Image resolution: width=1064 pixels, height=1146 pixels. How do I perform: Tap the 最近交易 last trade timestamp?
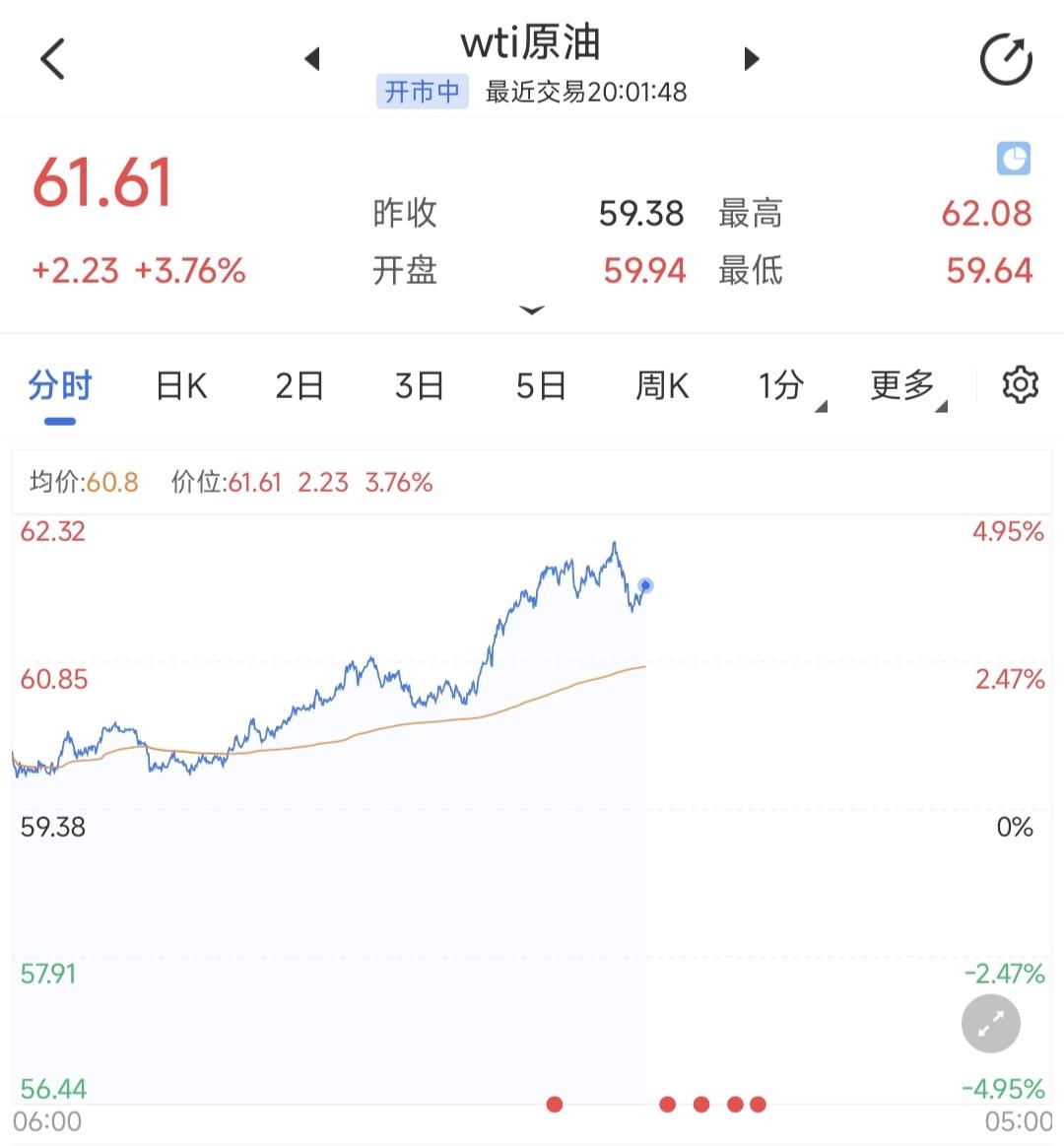tap(585, 92)
